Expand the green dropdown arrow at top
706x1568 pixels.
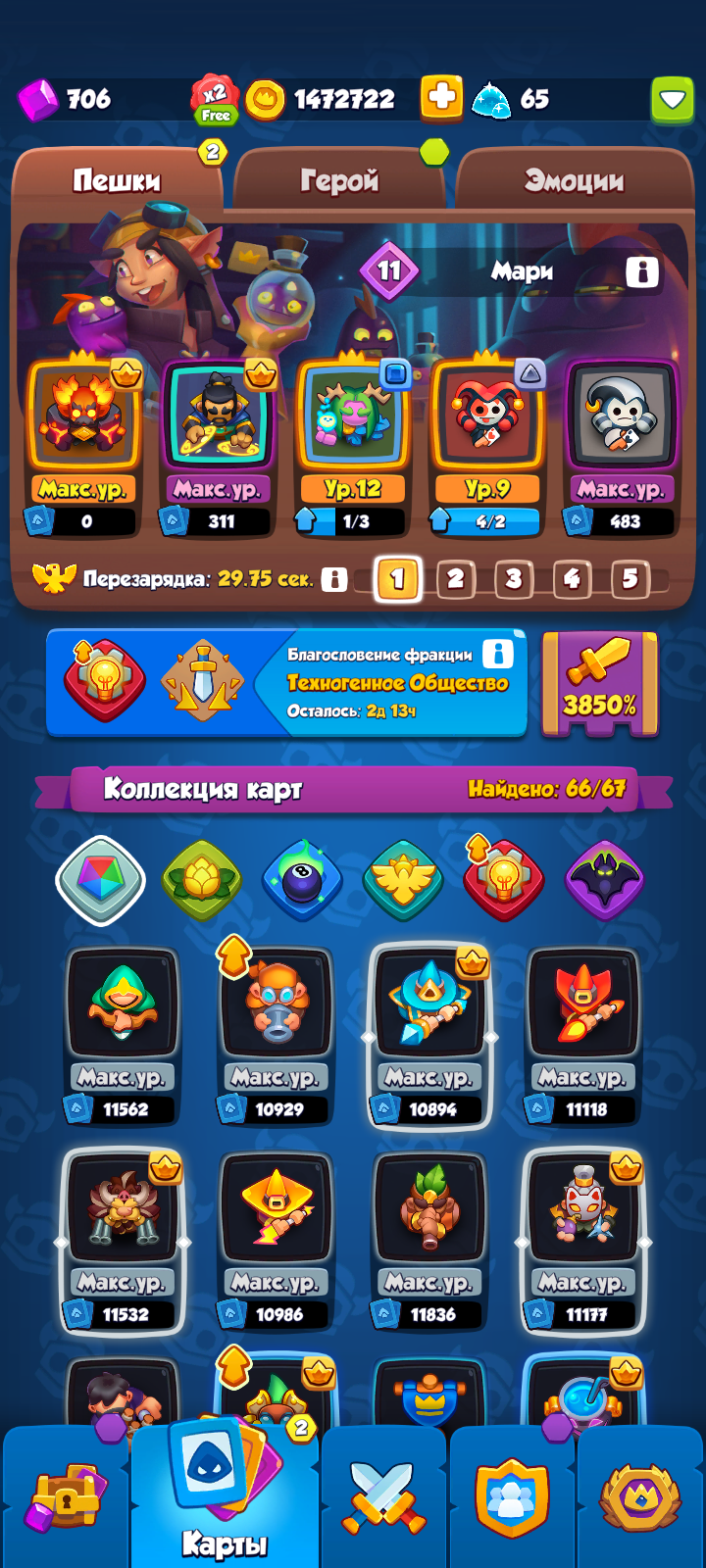click(x=673, y=99)
